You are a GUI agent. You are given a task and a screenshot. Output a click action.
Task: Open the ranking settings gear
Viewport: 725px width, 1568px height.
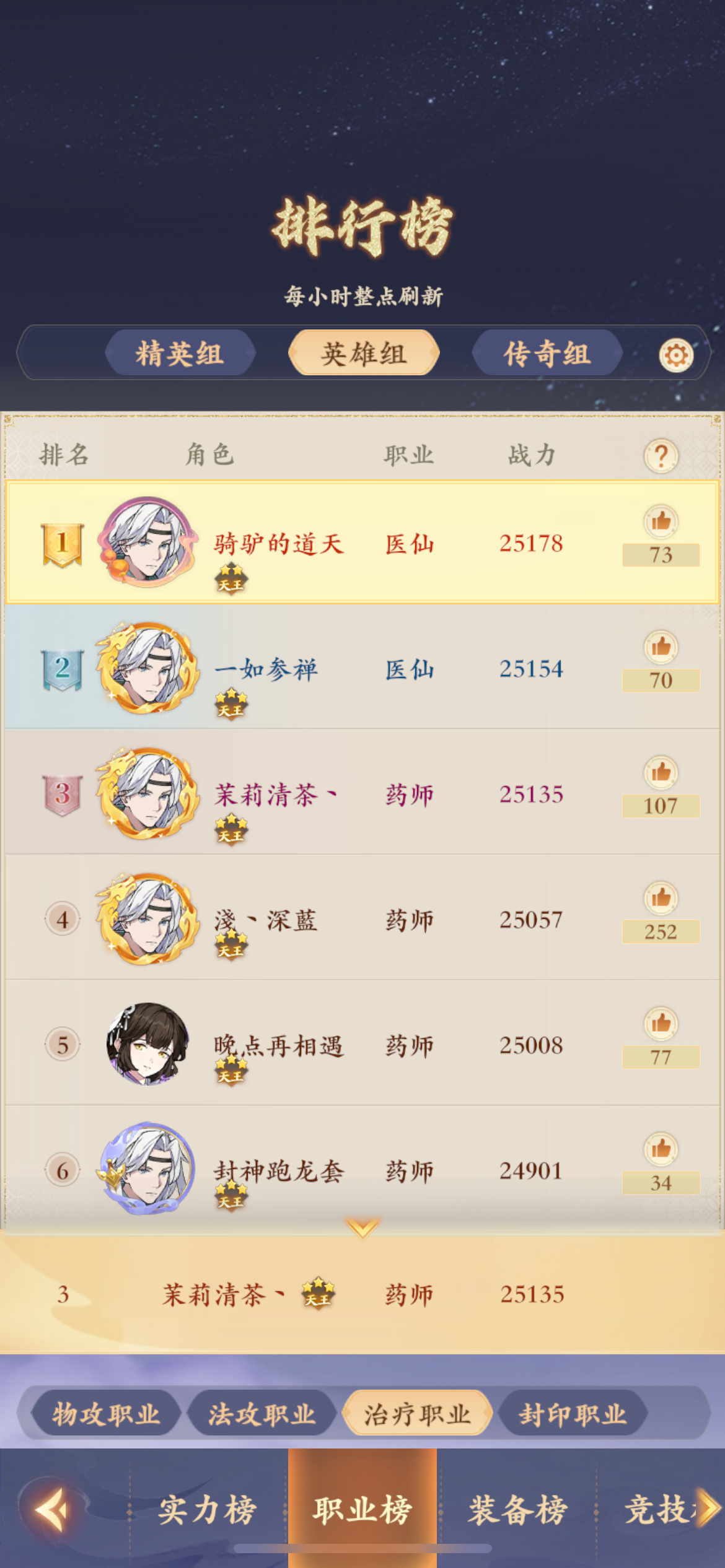pyautogui.click(x=676, y=355)
